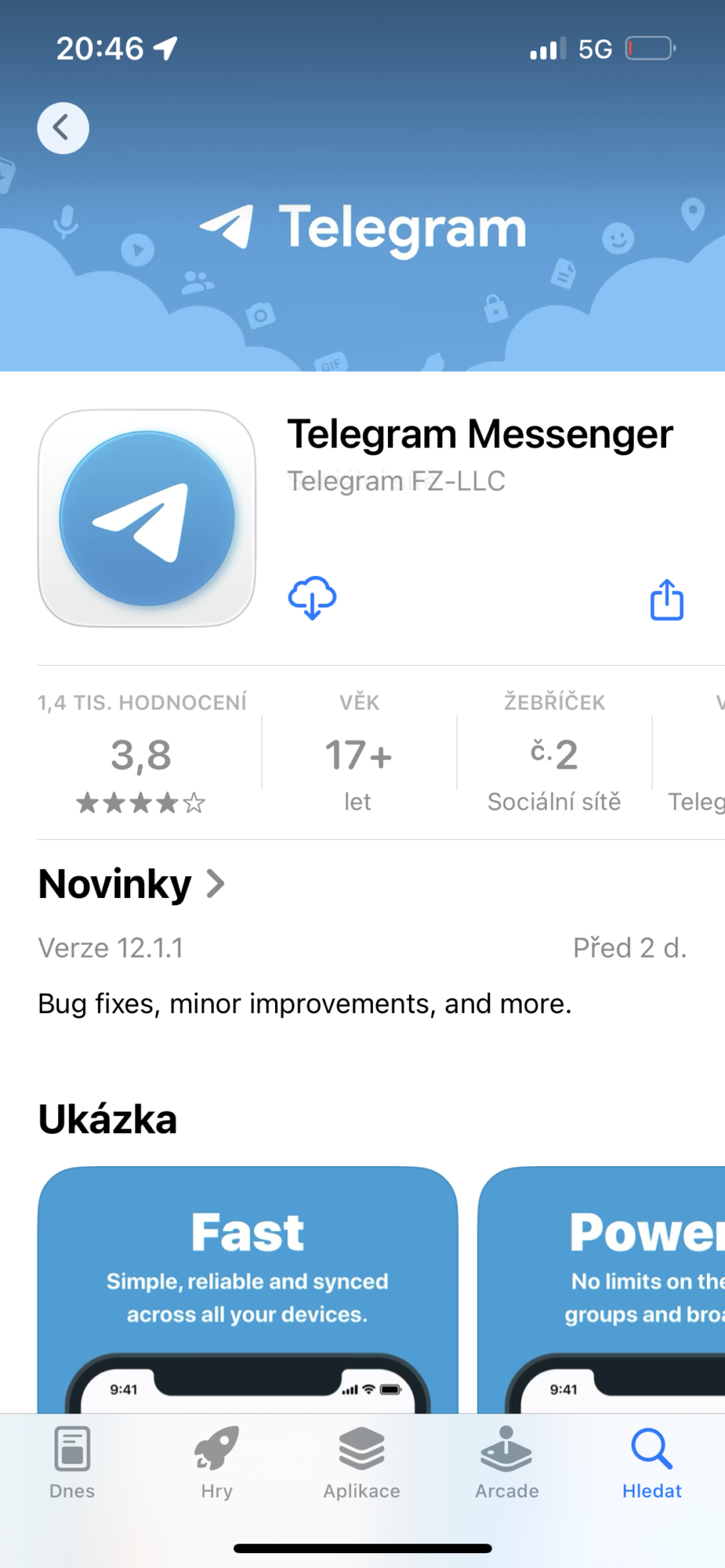Switch to the Arcade tab
This screenshot has width=725, height=1568.
tap(507, 1462)
